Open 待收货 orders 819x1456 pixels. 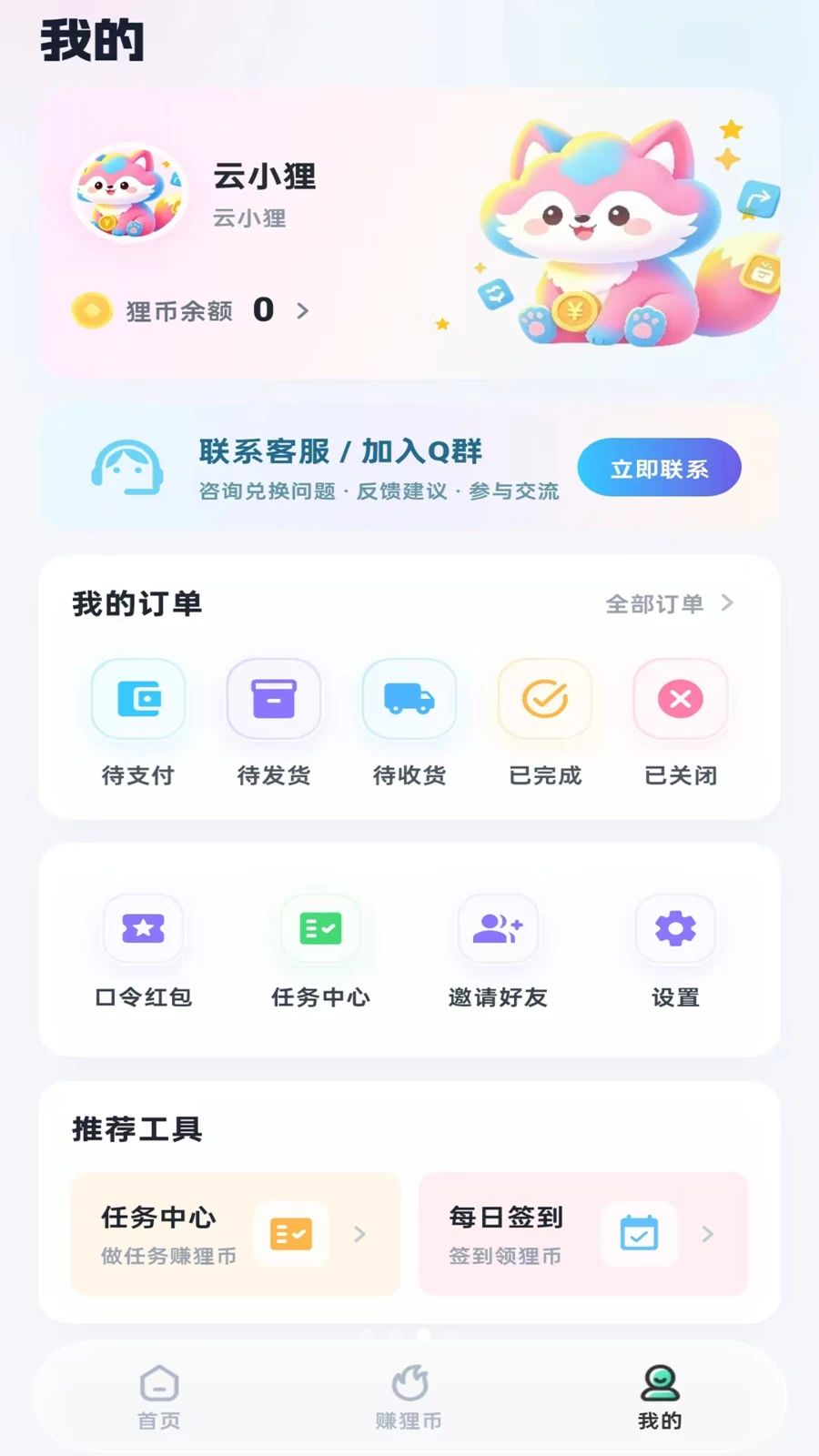pos(409,723)
